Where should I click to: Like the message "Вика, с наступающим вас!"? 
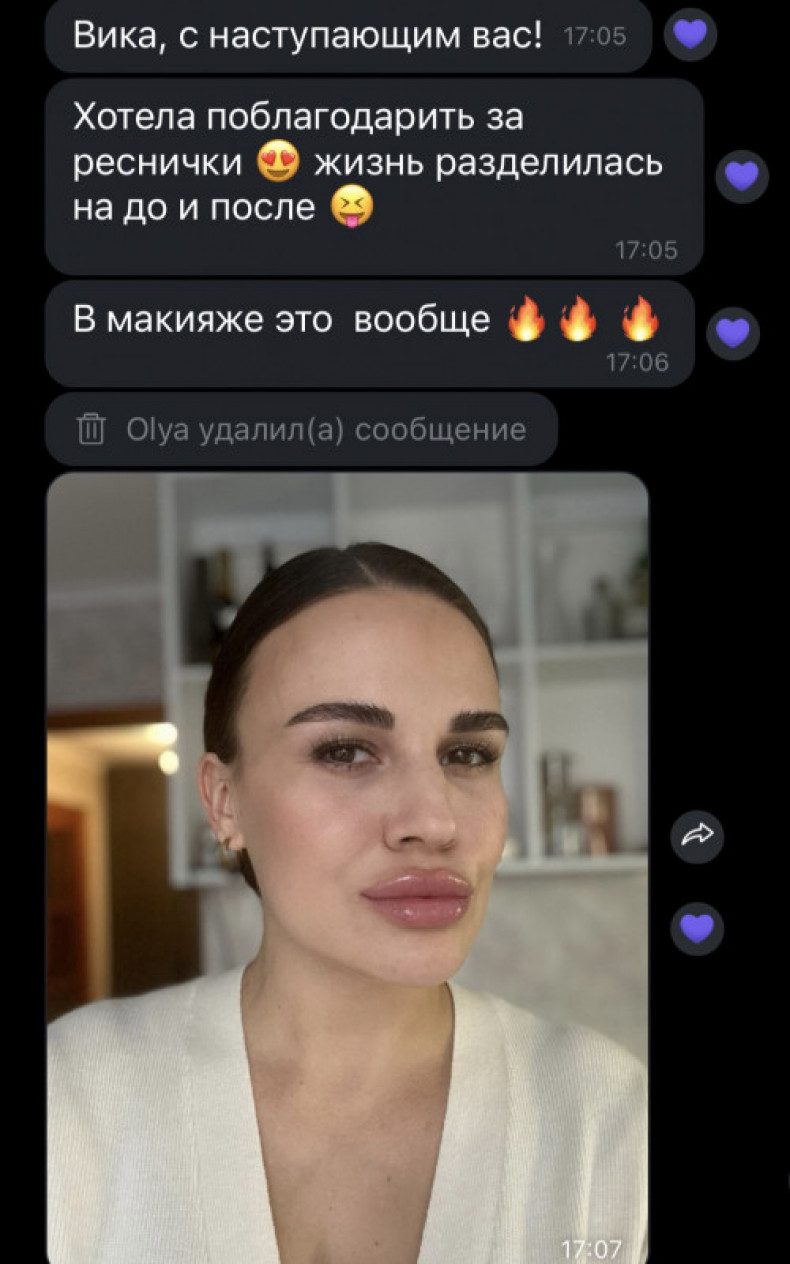(691, 35)
